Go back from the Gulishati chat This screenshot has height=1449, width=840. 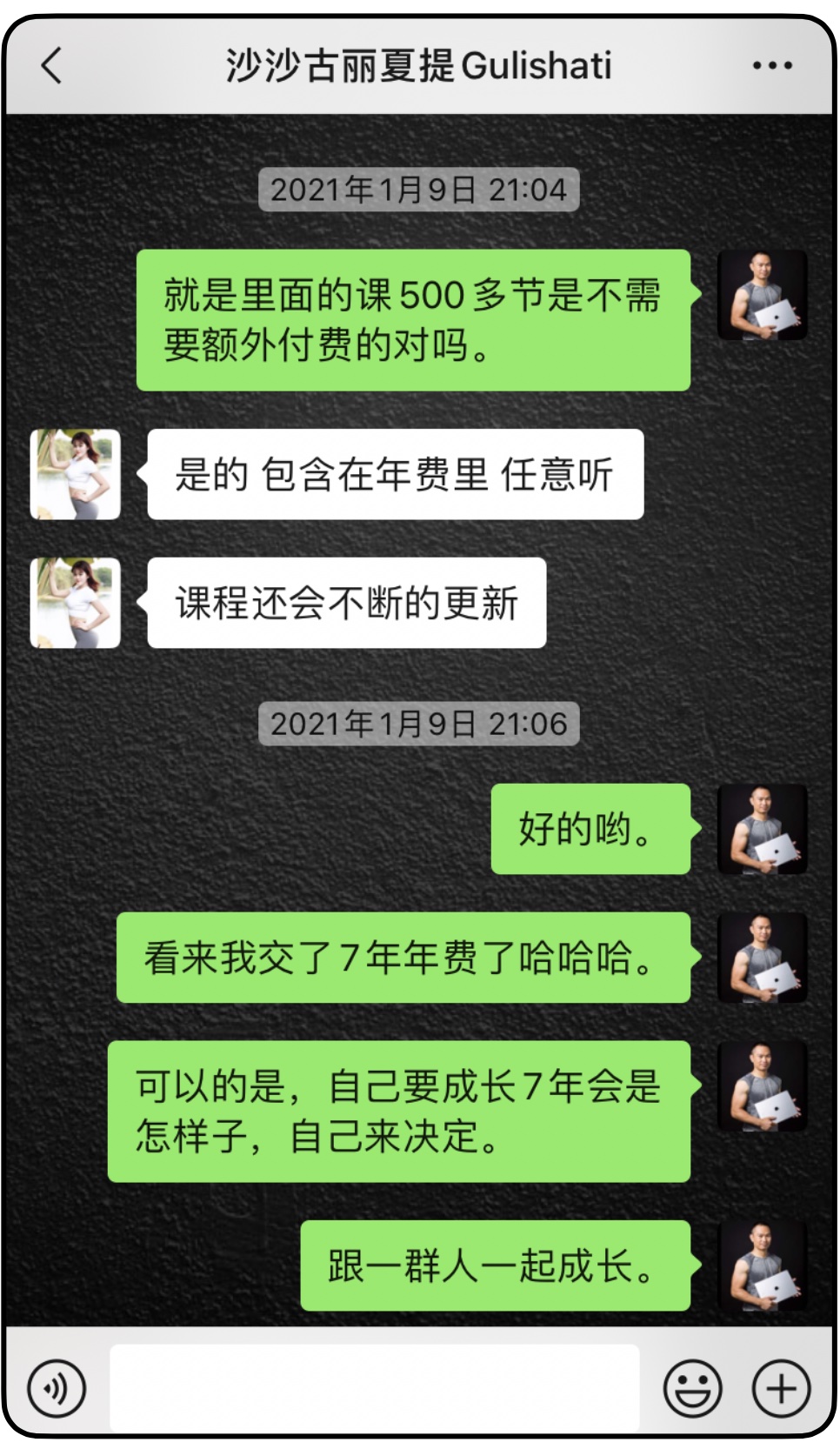(x=52, y=65)
